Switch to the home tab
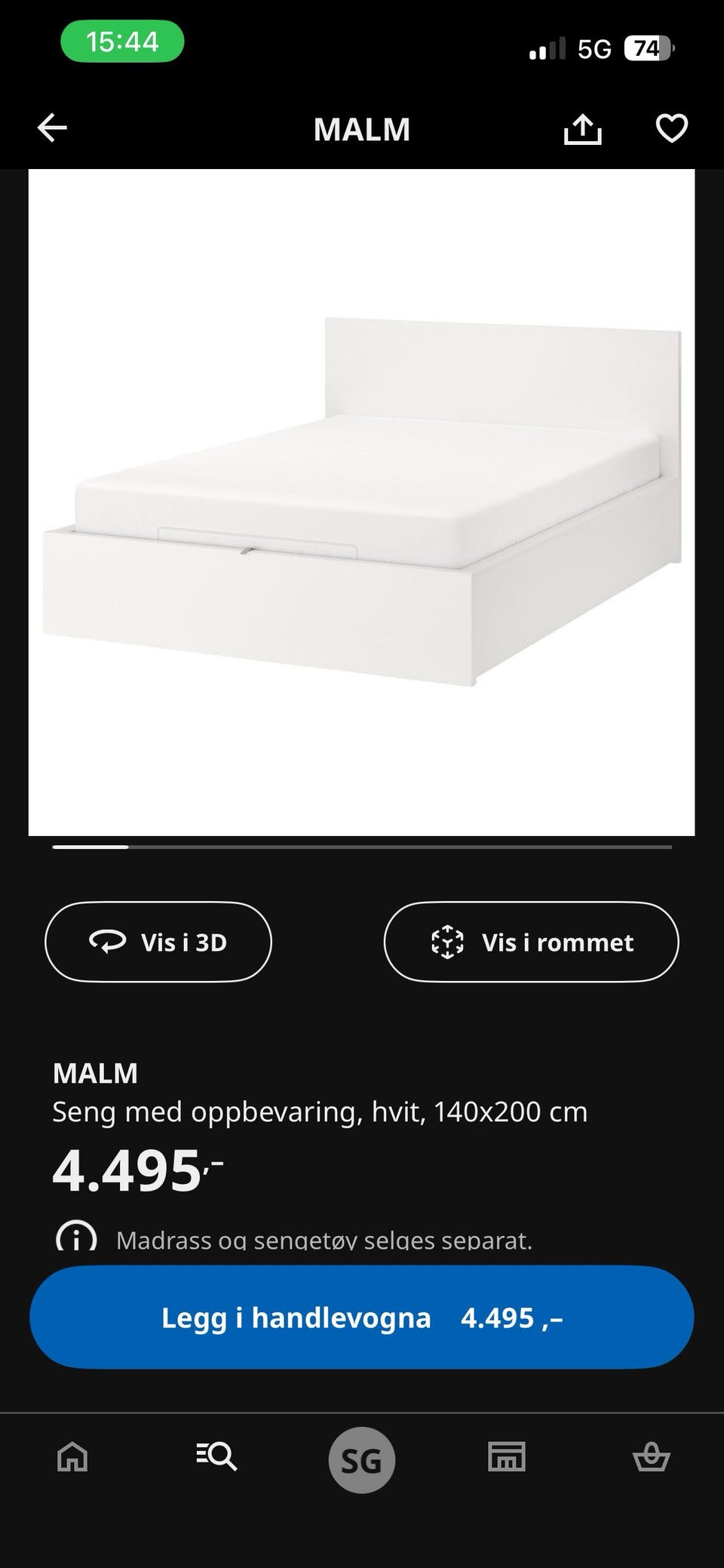Screen dimensions: 724x1568 point(72,1457)
